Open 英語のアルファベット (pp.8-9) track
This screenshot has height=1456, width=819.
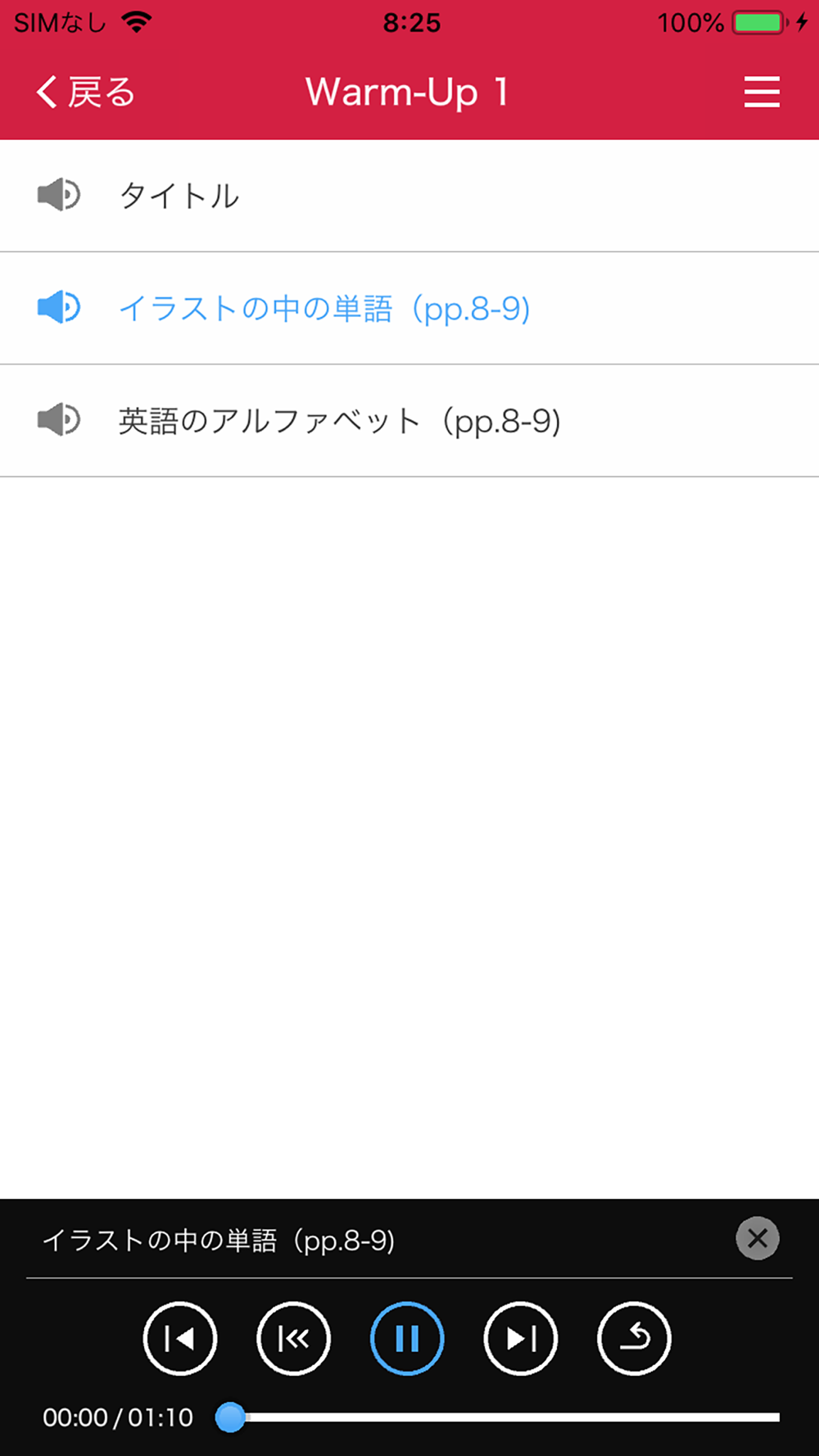click(339, 421)
